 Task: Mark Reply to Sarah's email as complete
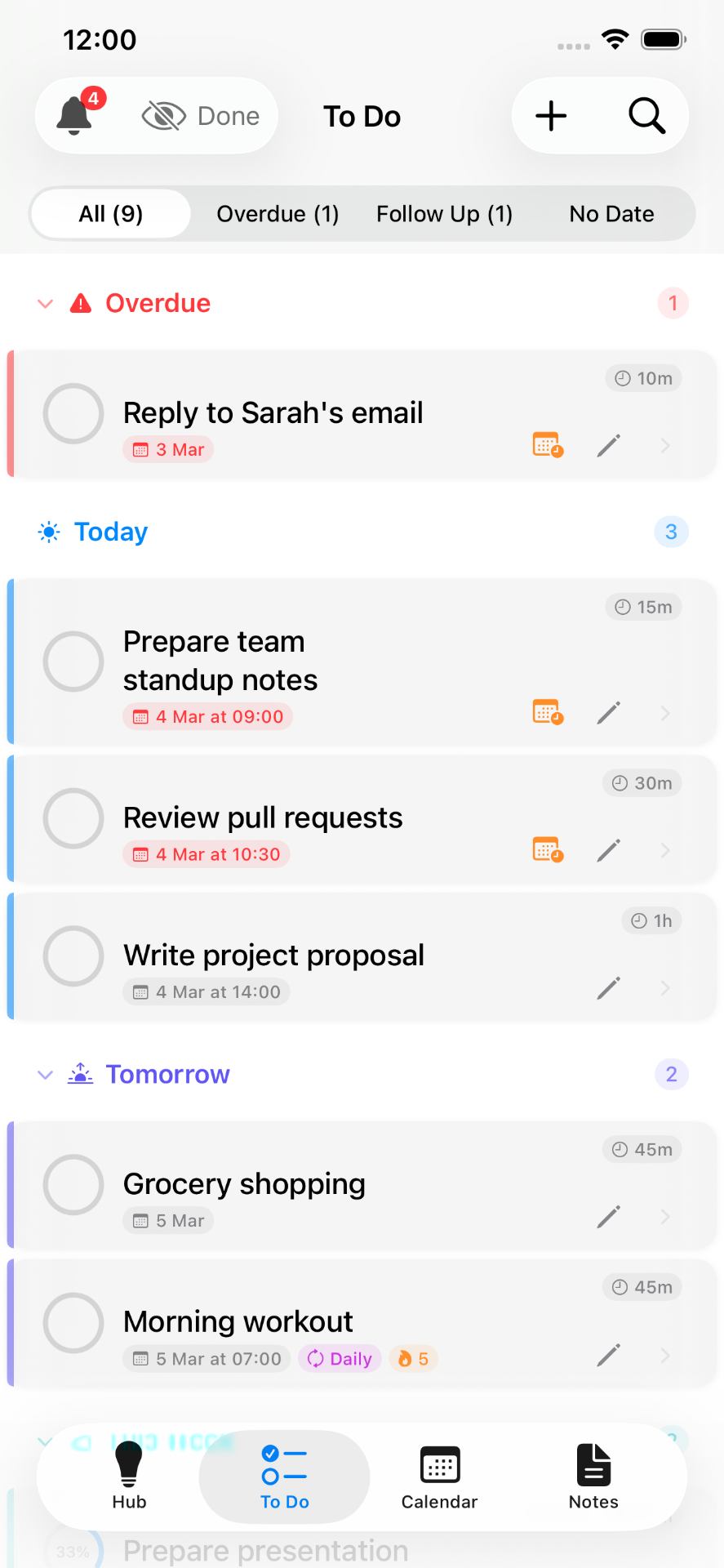pyautogui.click(x=73, y=413)
